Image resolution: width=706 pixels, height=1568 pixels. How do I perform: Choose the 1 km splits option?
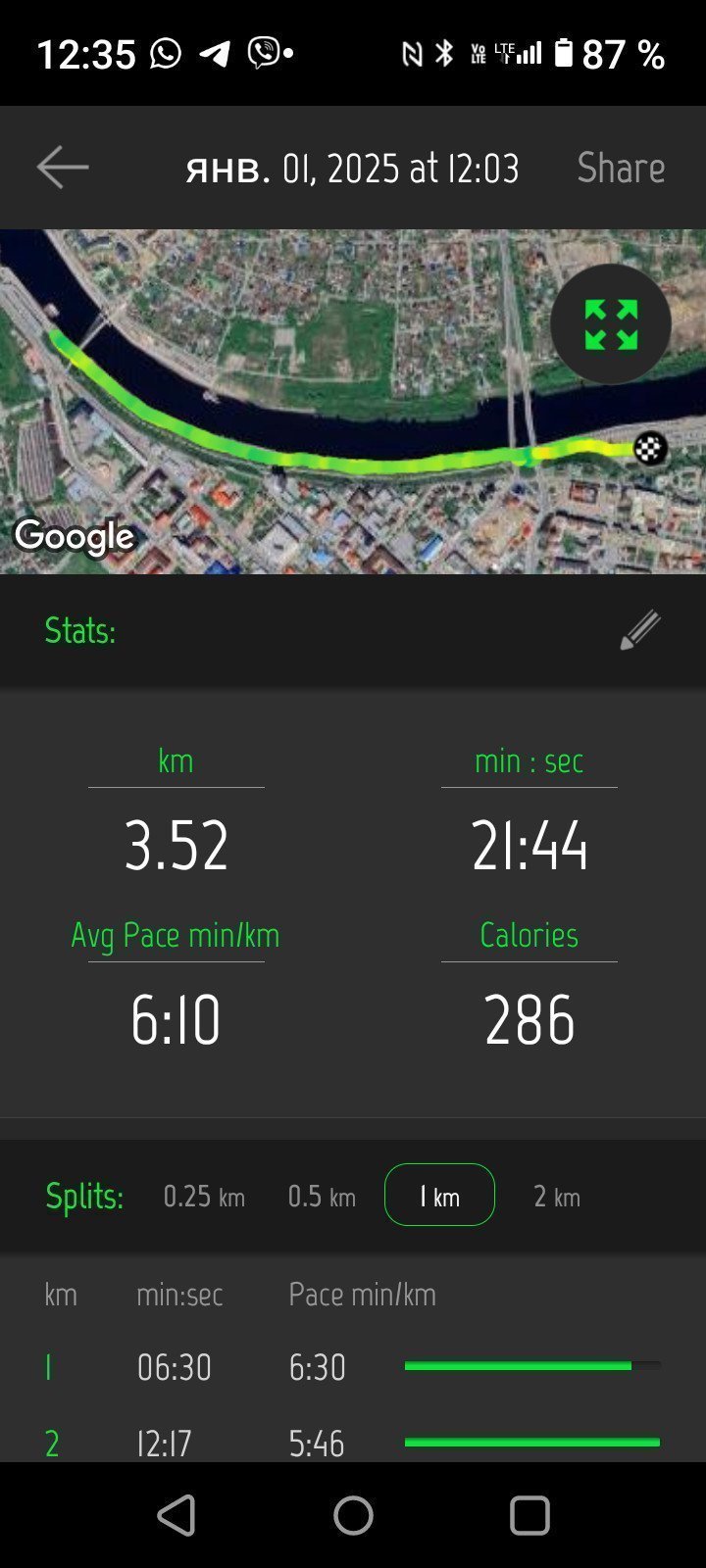pos(439,1195)
